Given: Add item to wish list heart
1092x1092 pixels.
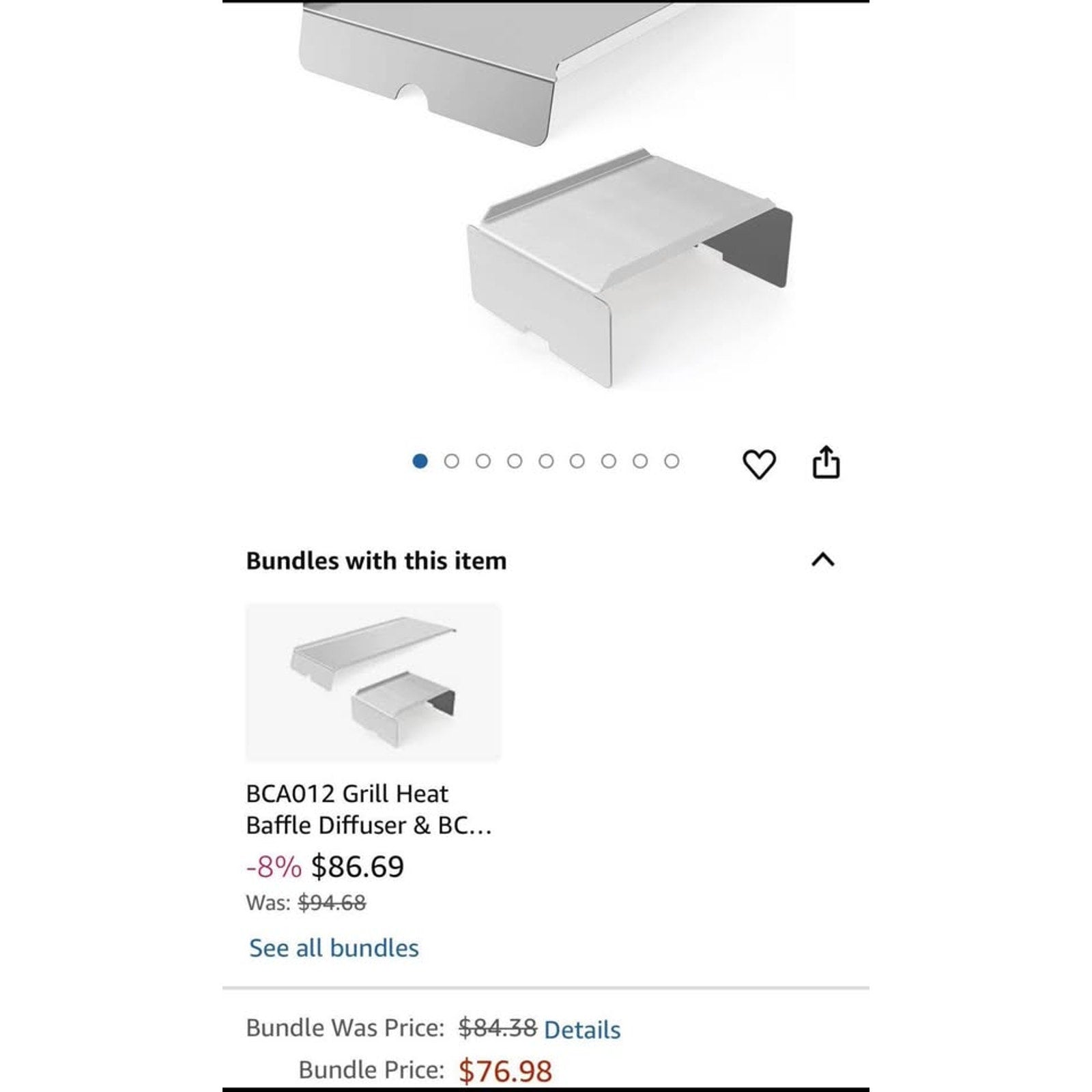Looking at the screenshot, I should (758, 464).
